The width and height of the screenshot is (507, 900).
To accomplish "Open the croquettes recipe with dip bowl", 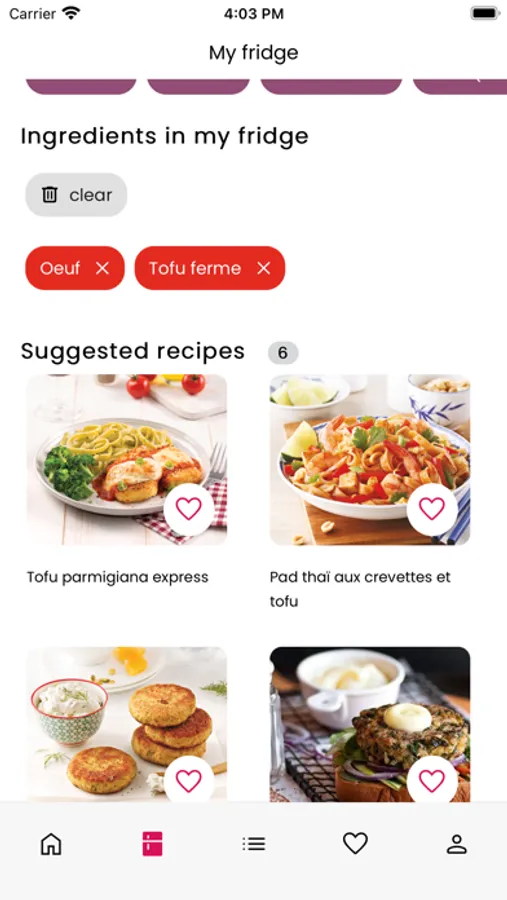I will tap(126, 724).
